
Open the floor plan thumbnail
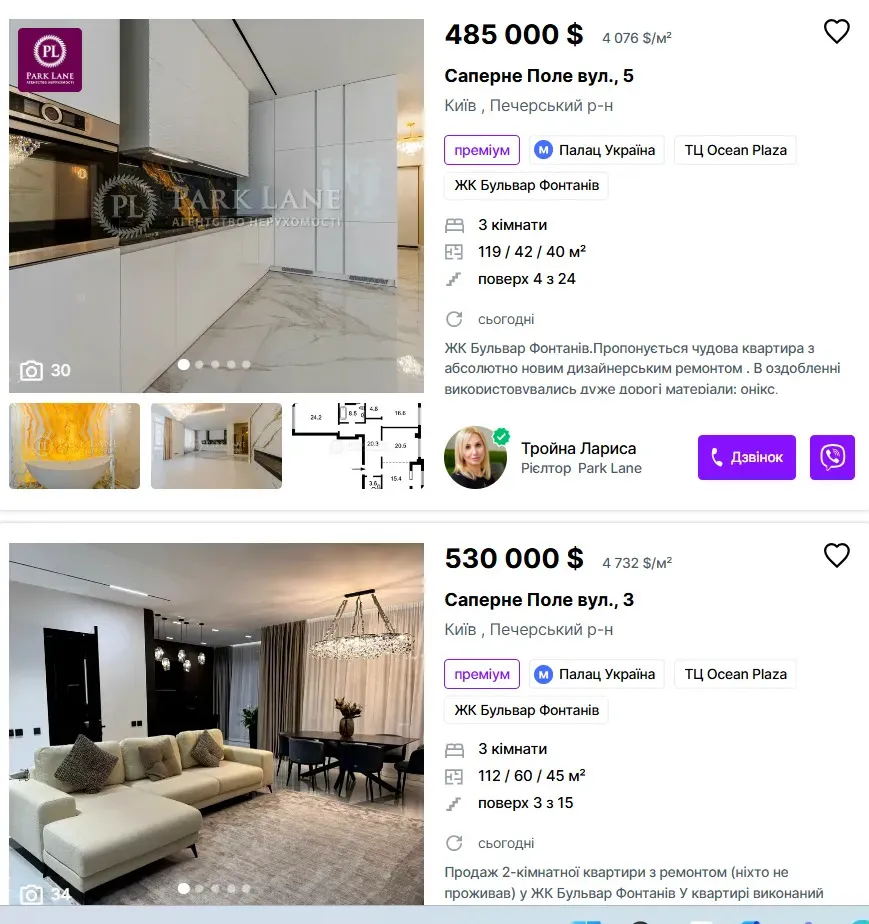(x=357, y=446)
